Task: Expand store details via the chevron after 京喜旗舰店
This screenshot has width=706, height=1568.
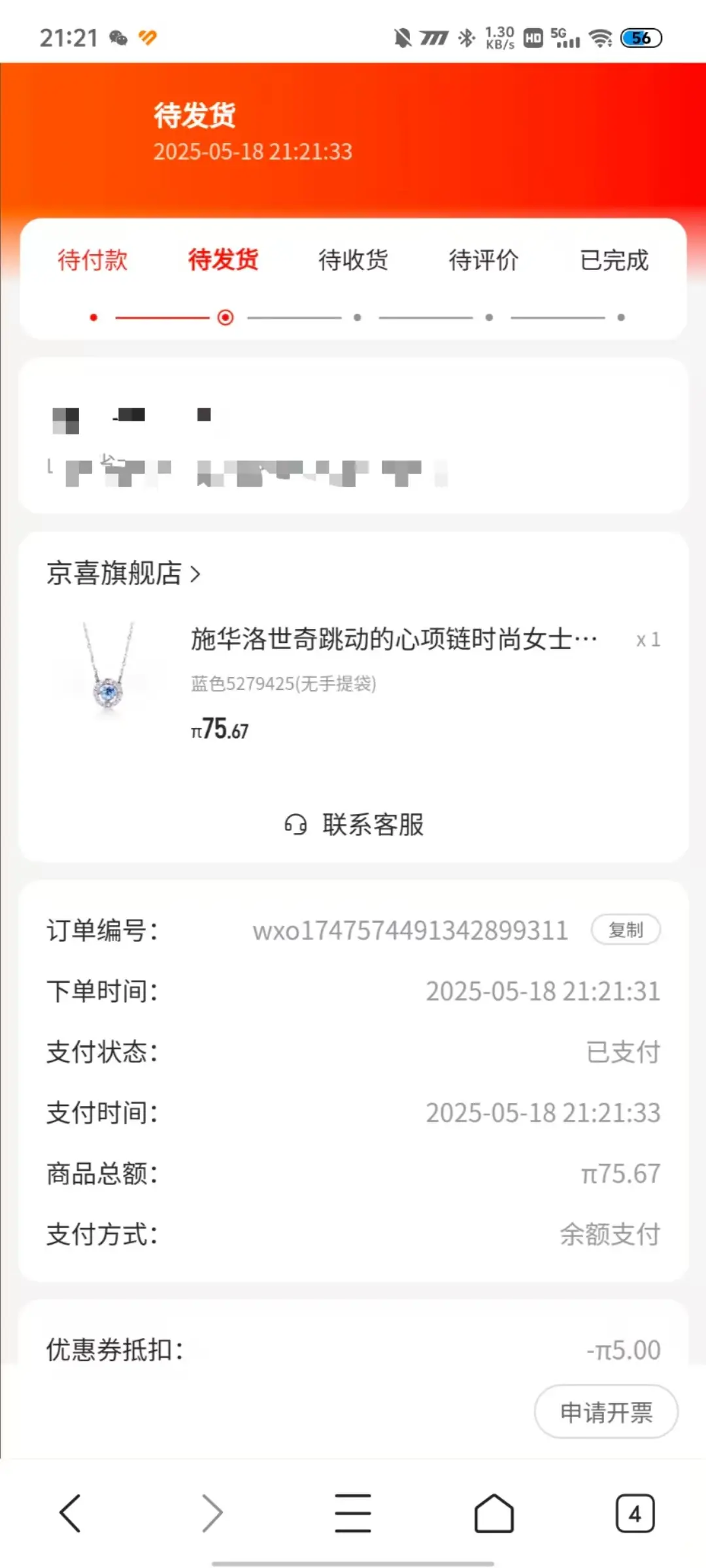Action: [x=195, y=574]
